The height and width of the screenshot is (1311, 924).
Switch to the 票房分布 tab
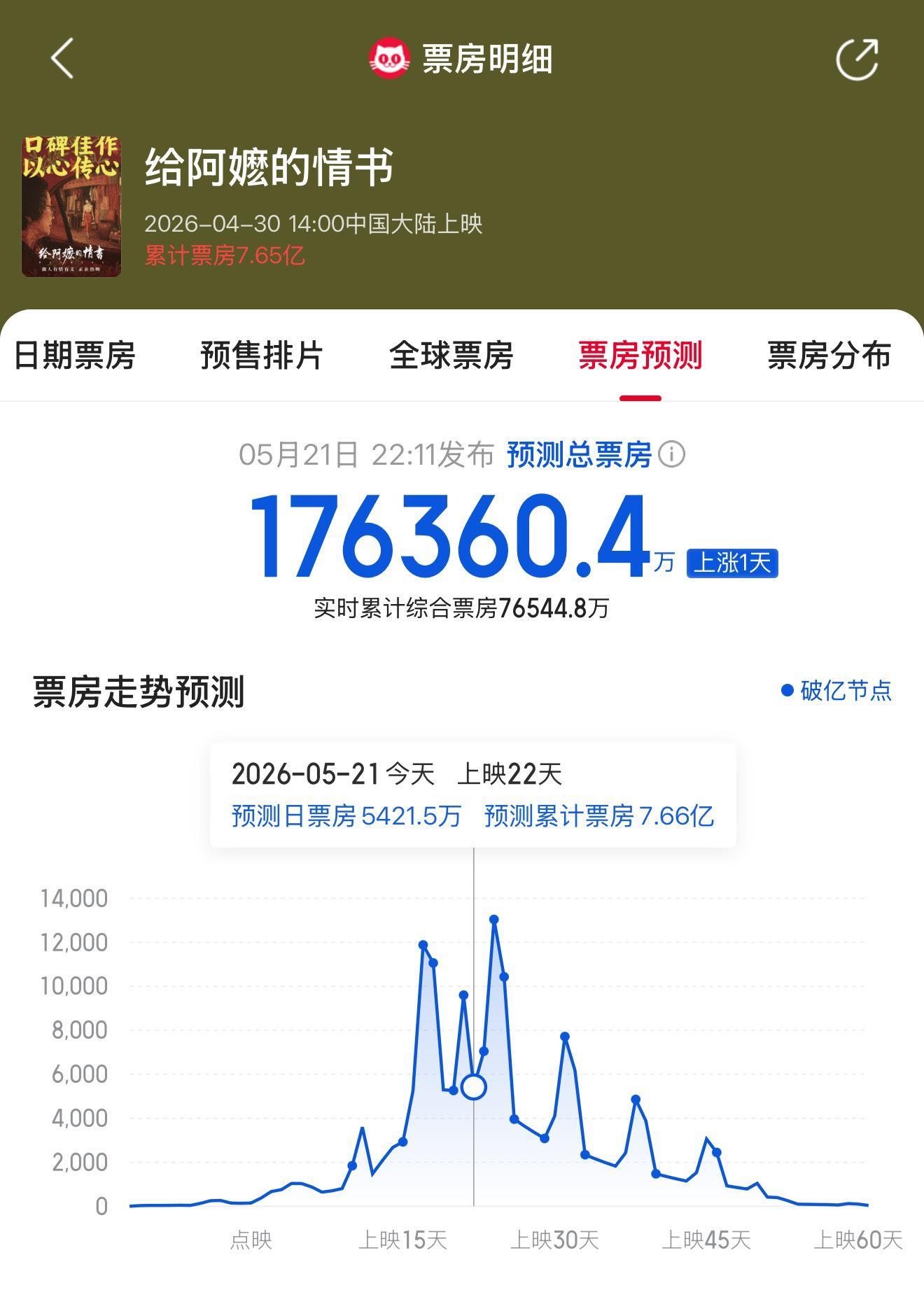point(829,356)
